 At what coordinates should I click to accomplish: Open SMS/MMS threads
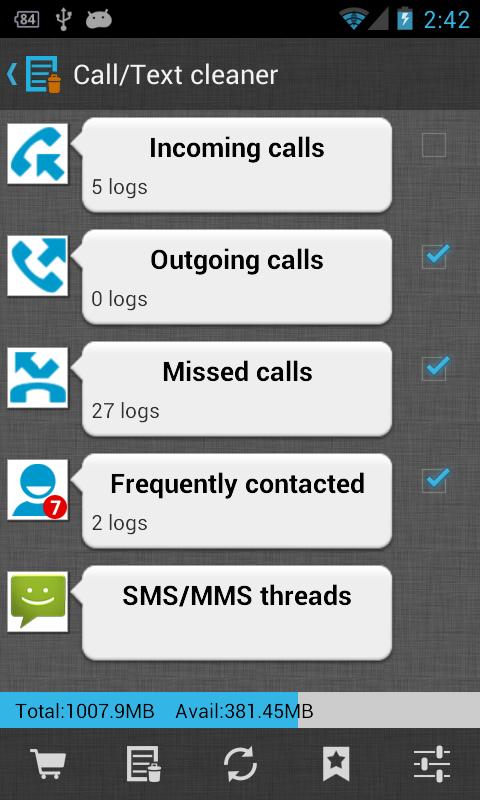point(237,613)
